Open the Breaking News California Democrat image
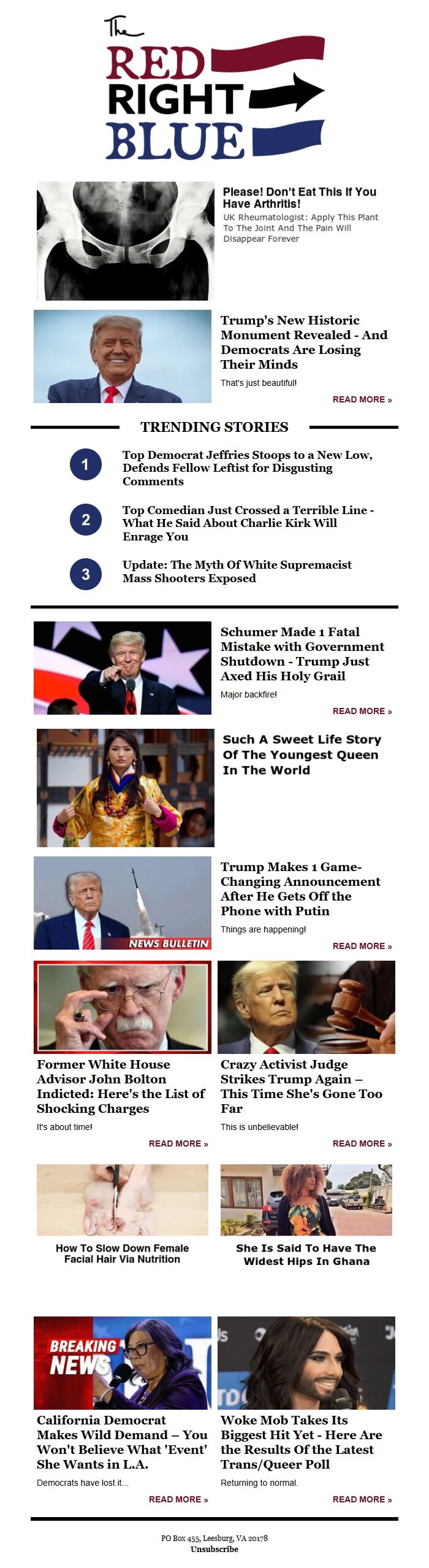This screenshot has width=429, height=1568. [x=122, y=1362]
